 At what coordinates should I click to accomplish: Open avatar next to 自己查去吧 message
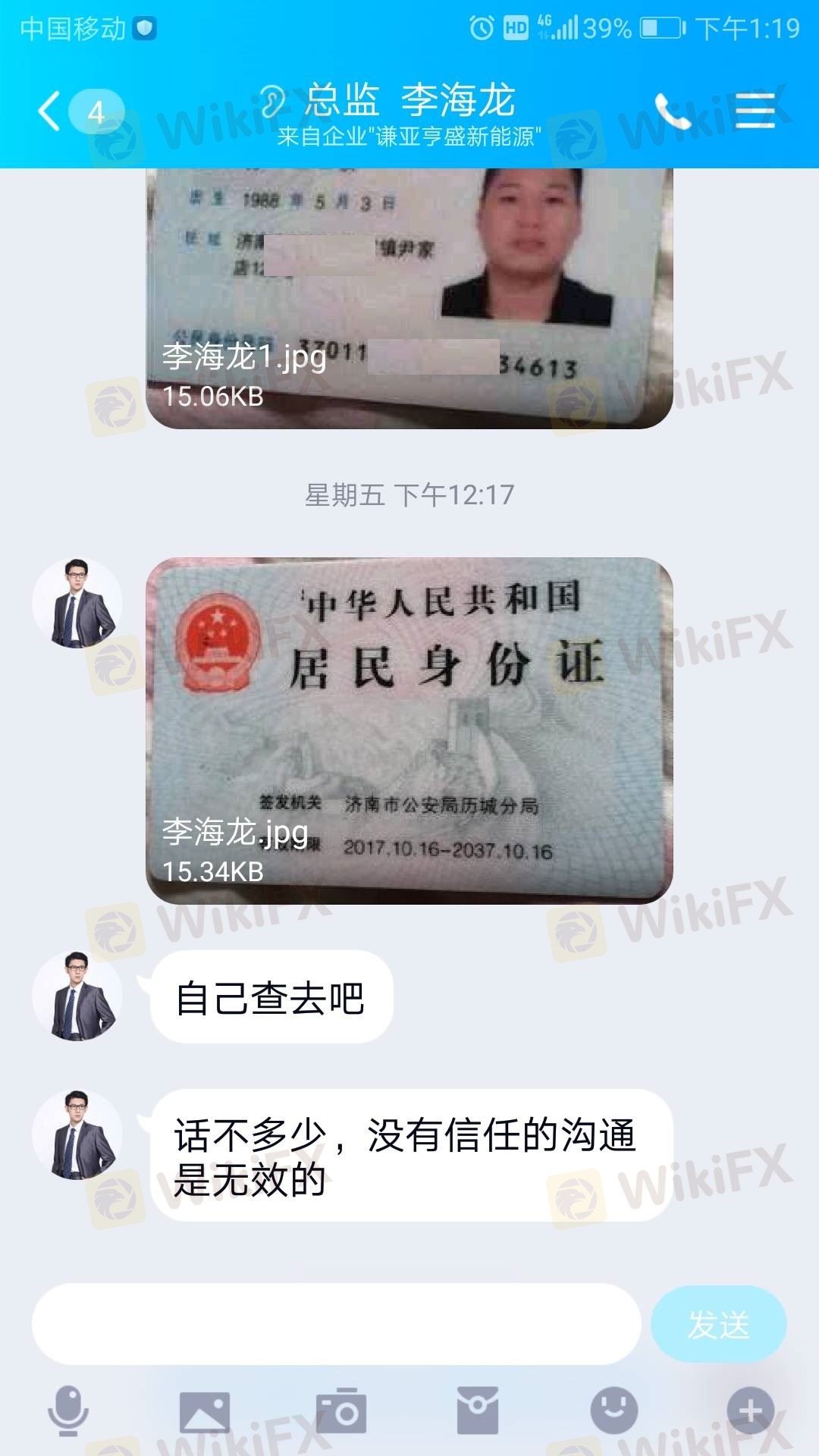coord(77,996)
